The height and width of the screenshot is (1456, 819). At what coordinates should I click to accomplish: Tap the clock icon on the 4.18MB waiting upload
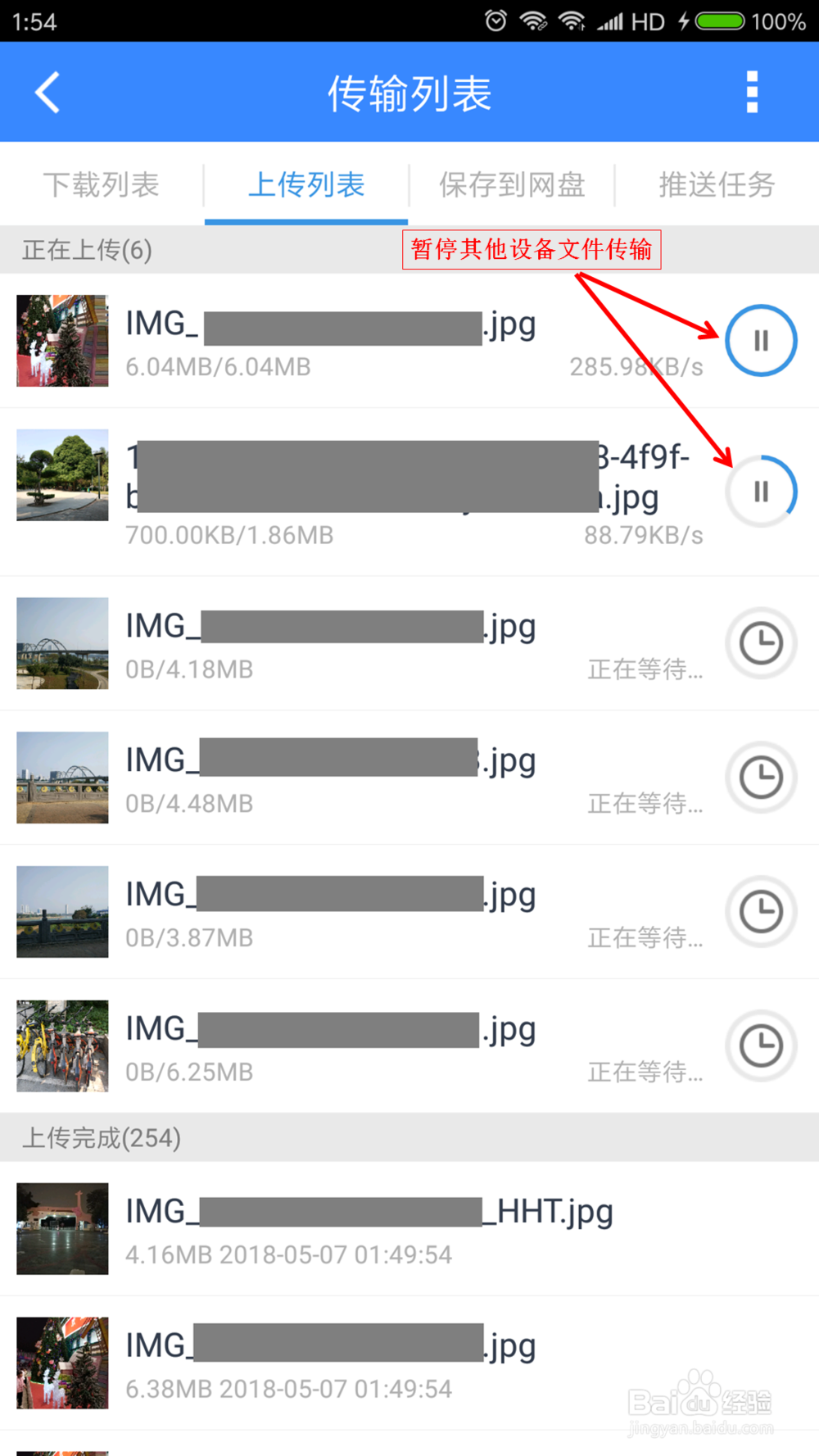761,643
